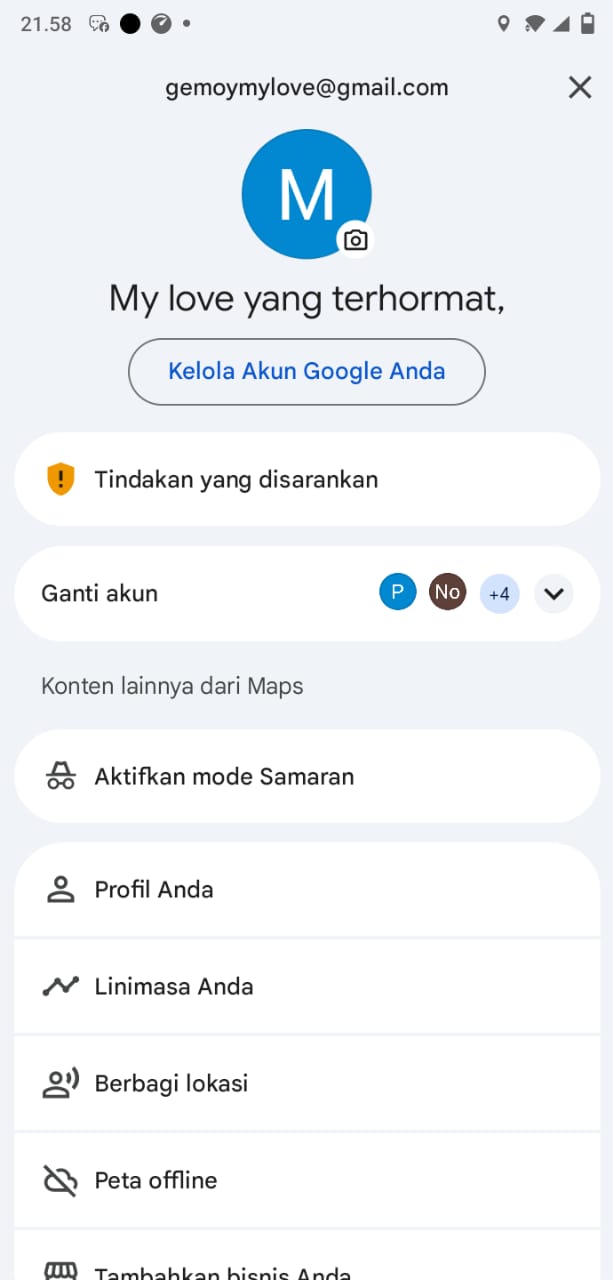Open Profil Anda
The height and width of the screenshot is (1280, 613).
306,890
